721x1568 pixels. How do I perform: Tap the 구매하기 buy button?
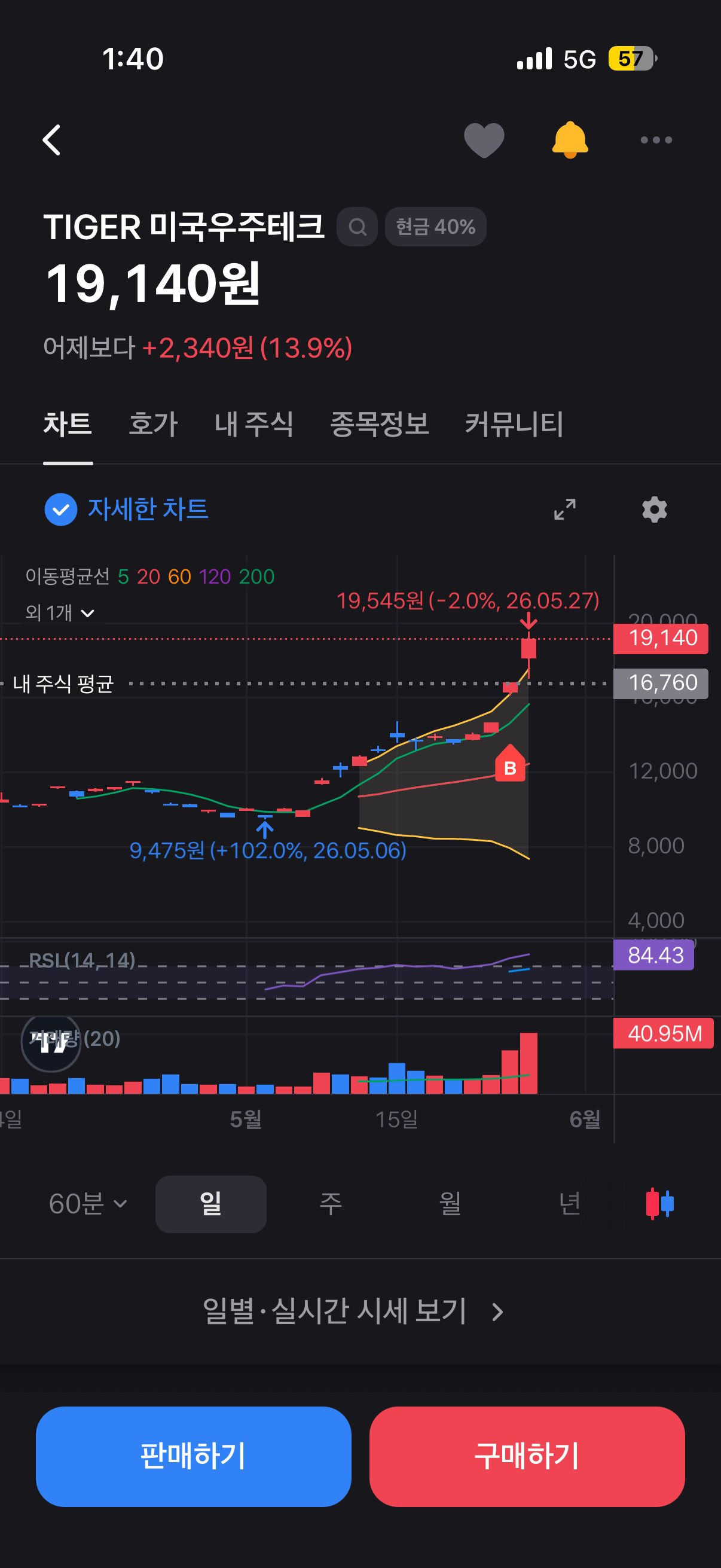527,1456
